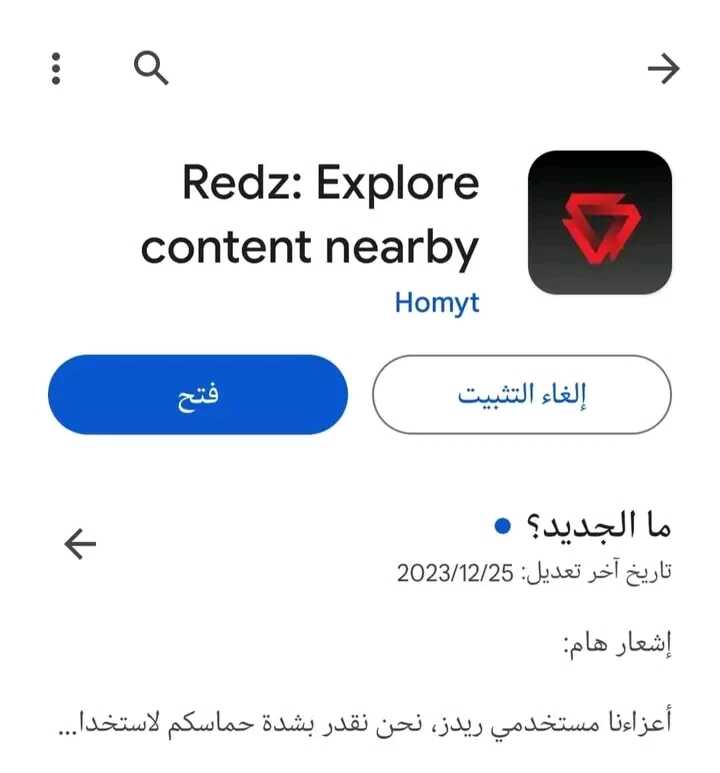The image size is (720, 773).
Task: Open the Homyt developer page
Action: click(x=436, y=302)
